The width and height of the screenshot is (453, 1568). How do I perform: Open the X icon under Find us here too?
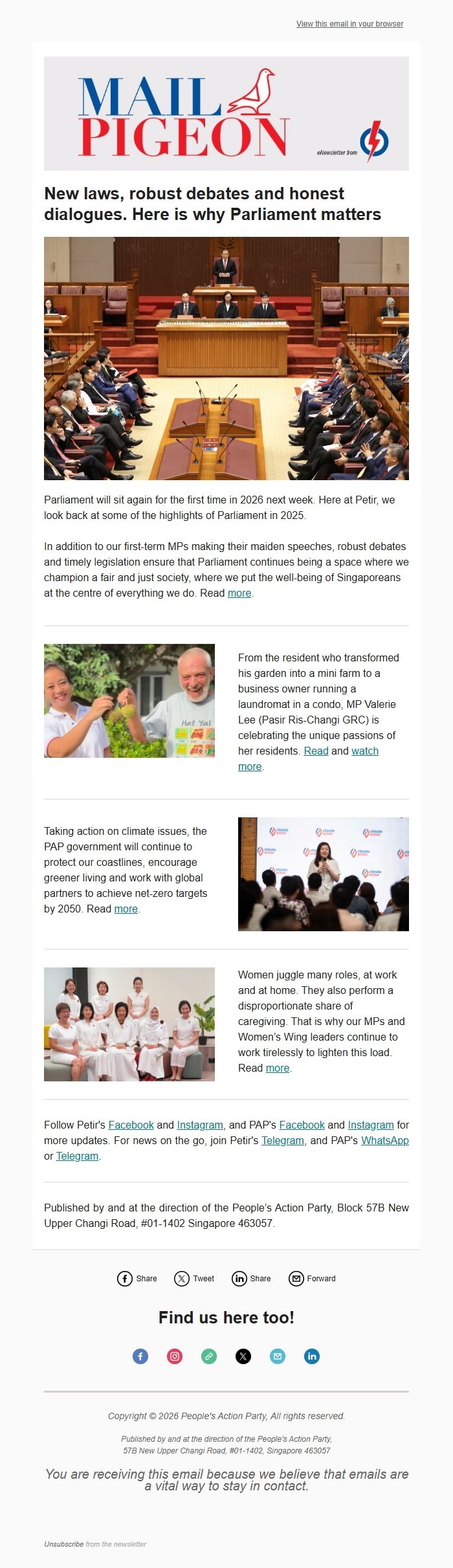click(x=243, y=1356)
